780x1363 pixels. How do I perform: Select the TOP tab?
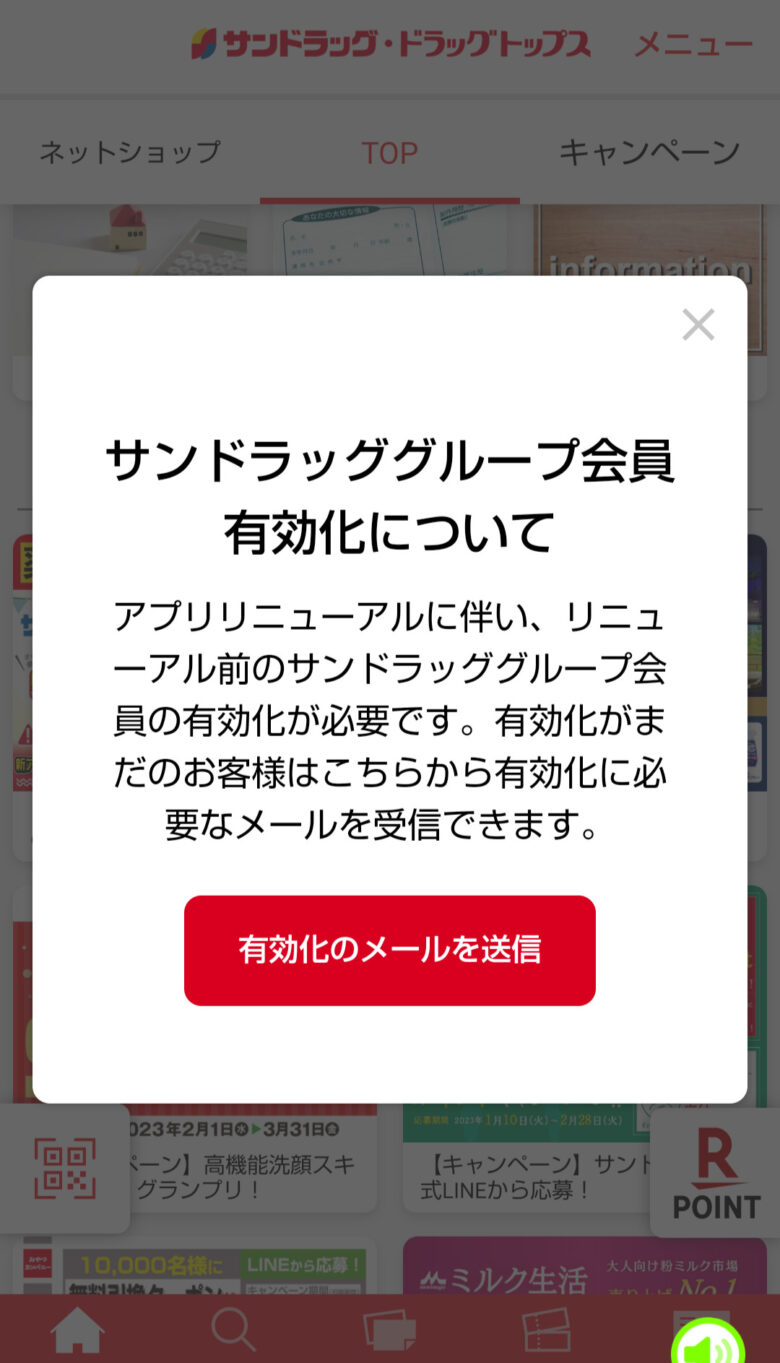pos(389,152)
